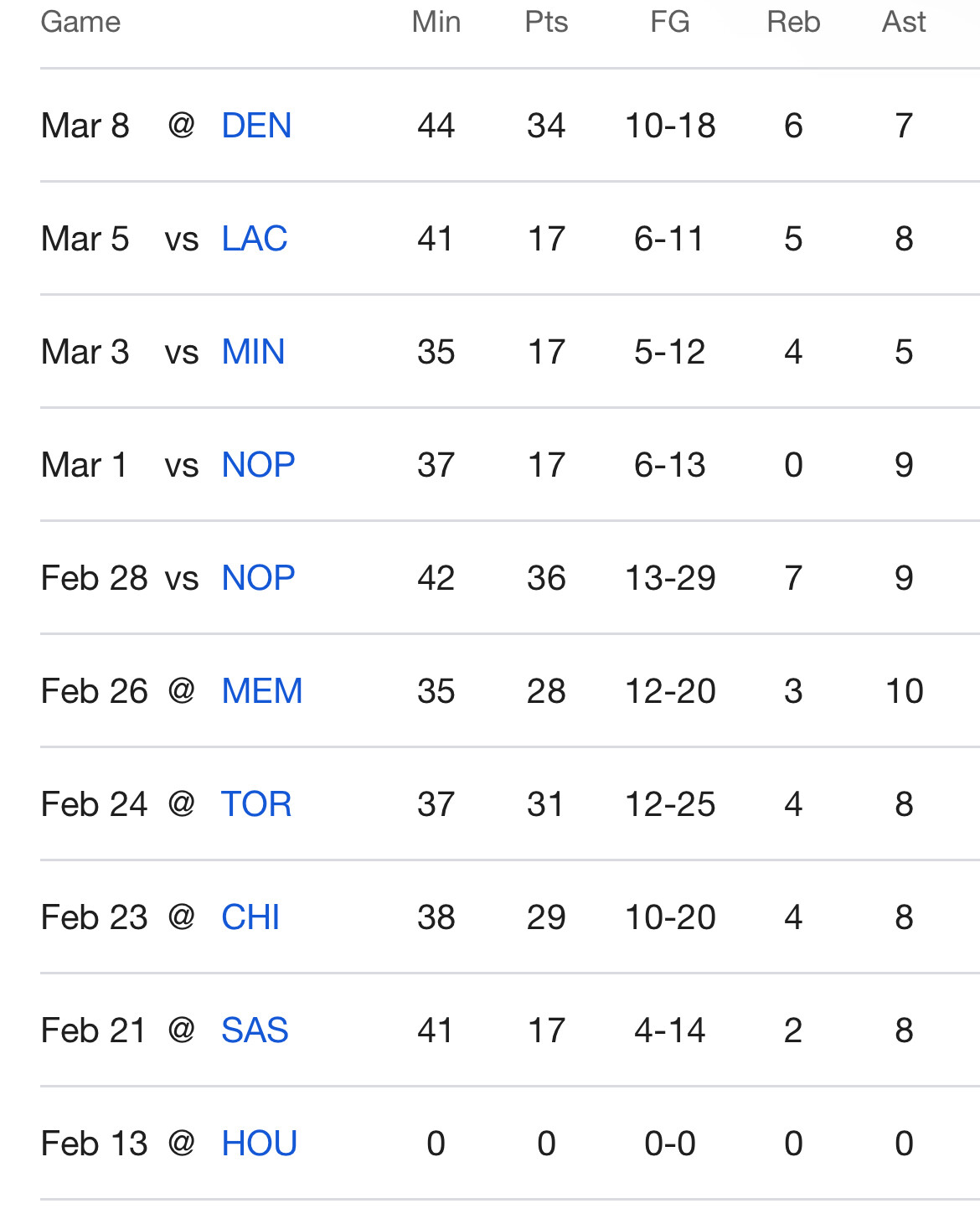The height and width of the screenshot is (1224, 980).
Task: Open the DEN link for Mar 8
Action: pos(256,126)
